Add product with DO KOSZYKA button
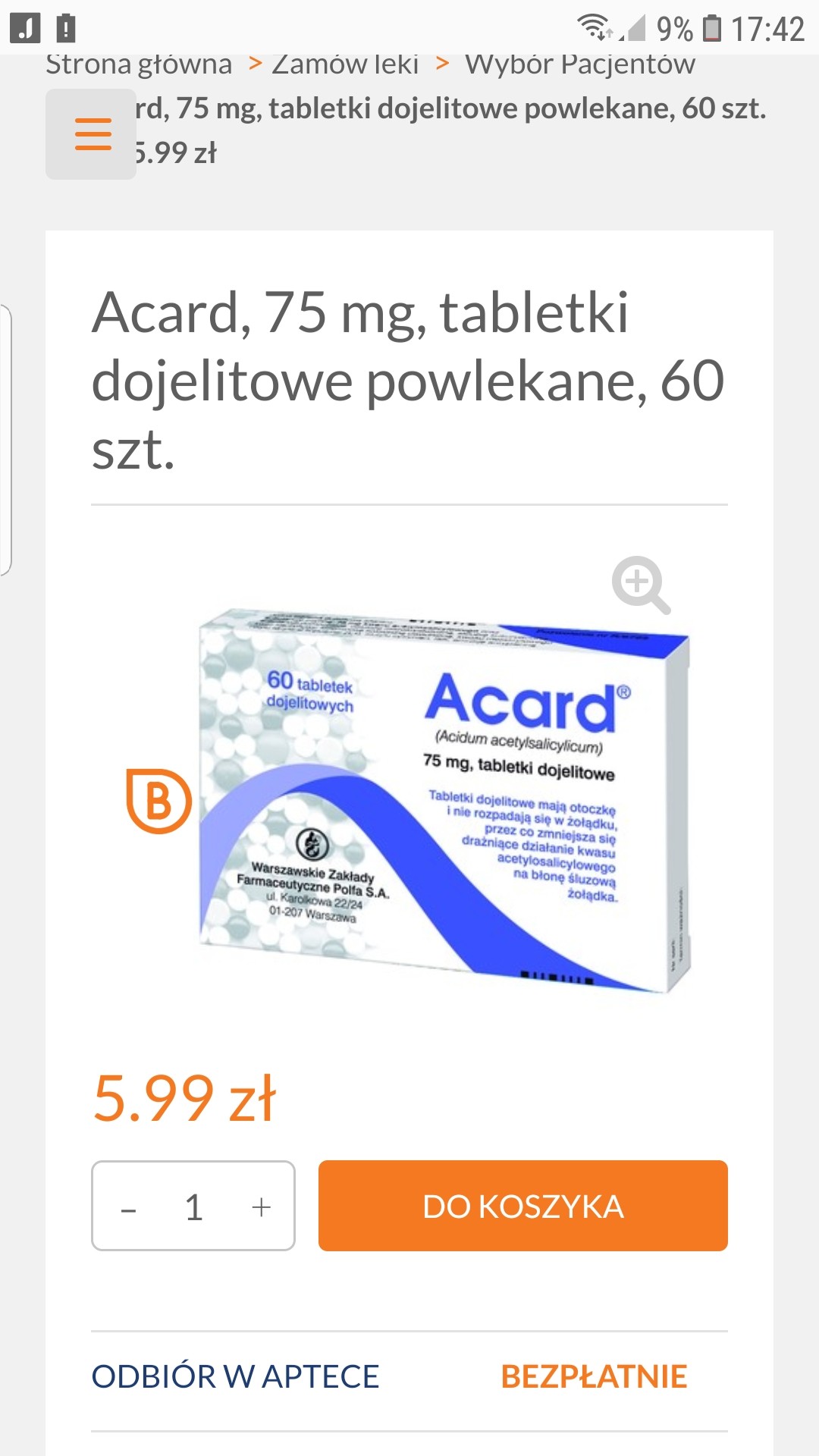819x1456 pixels. [522, 1206]
